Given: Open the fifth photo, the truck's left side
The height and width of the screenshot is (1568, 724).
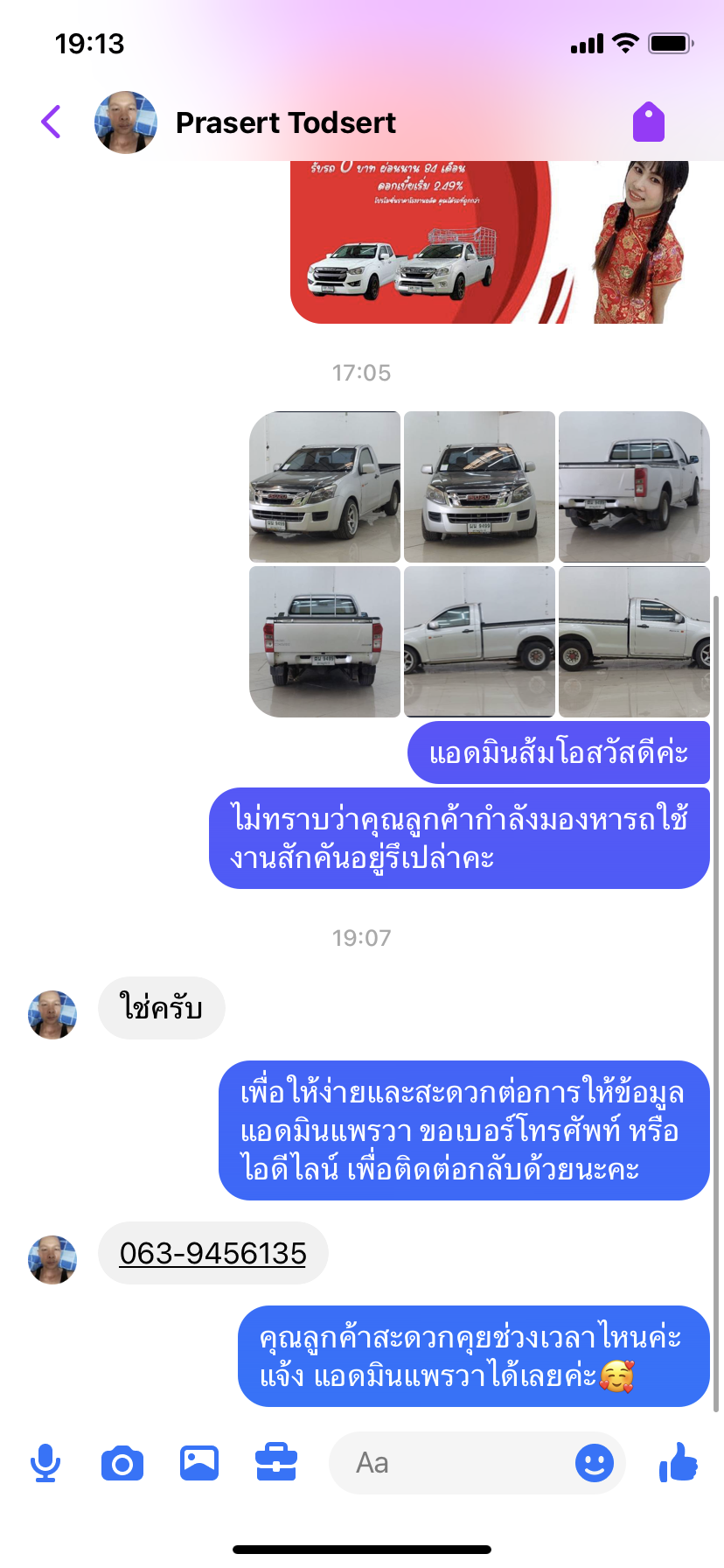Looking at the screenshot, I should coord(479,641).
